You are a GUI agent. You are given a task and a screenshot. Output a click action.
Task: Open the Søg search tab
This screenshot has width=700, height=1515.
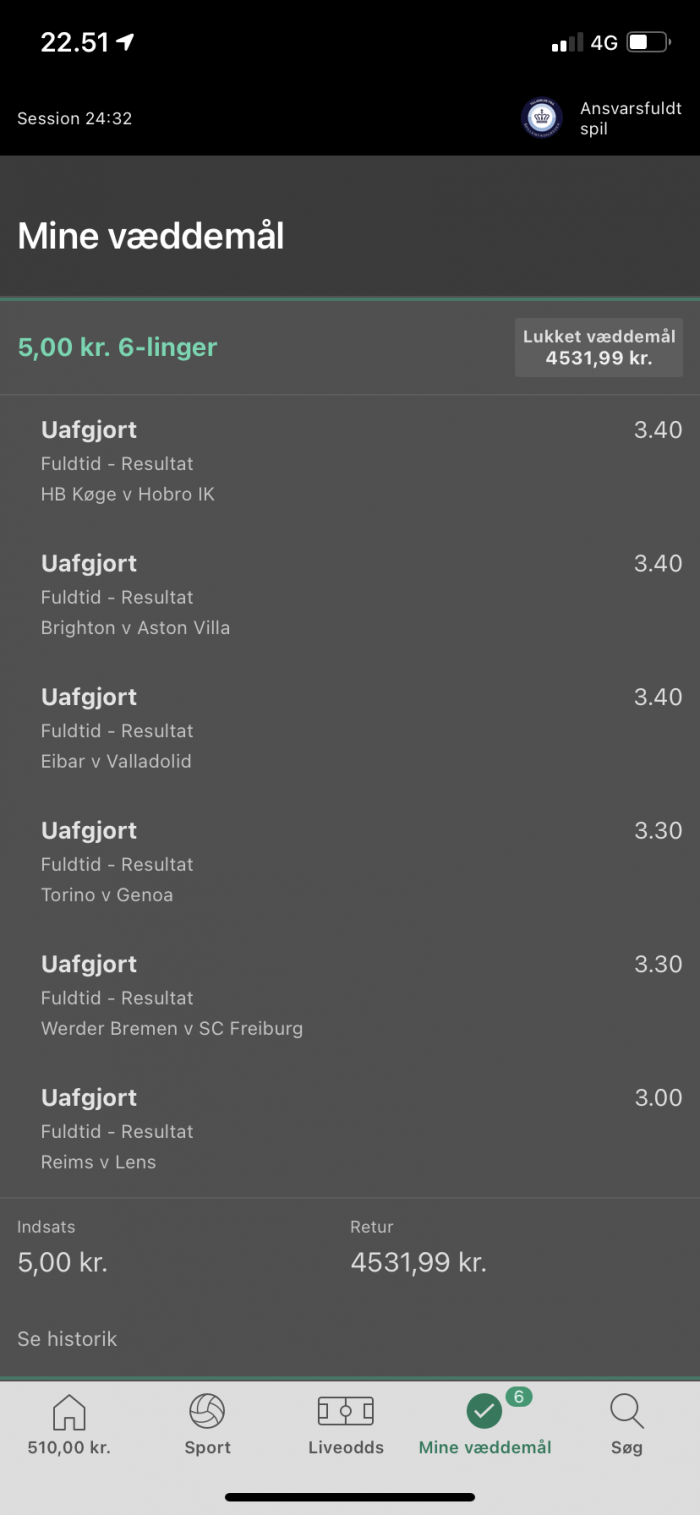click(626, 1424)
